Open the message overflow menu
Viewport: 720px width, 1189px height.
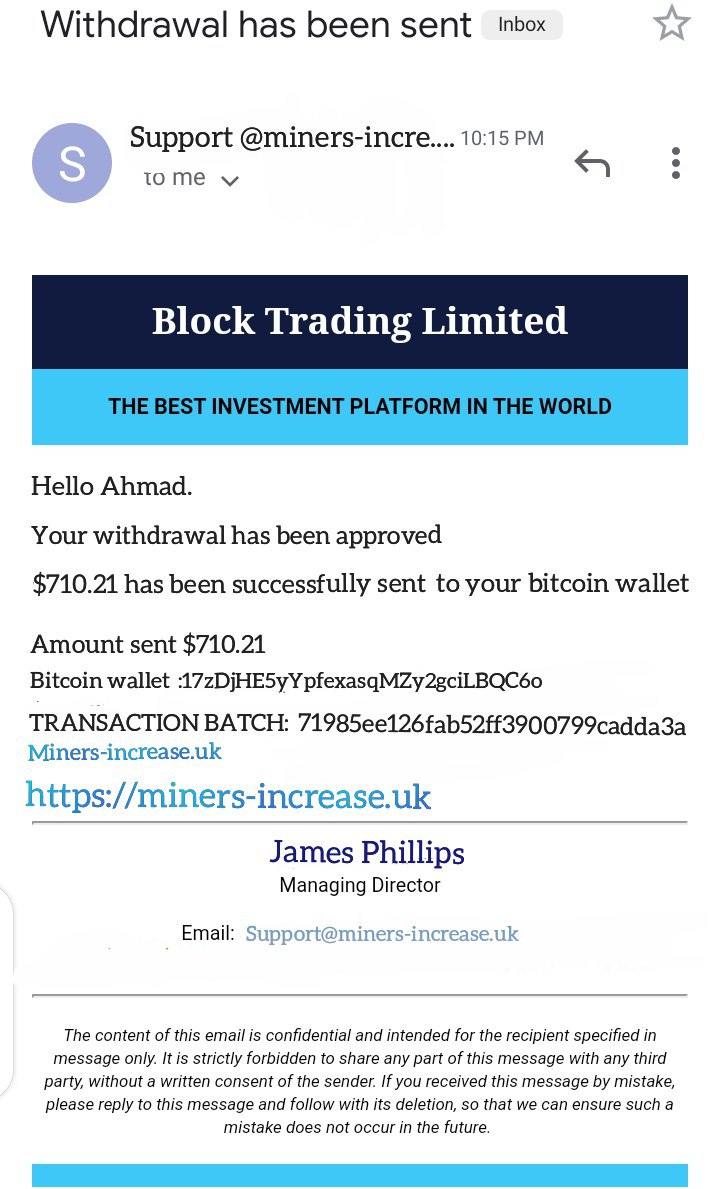[676, 162]
